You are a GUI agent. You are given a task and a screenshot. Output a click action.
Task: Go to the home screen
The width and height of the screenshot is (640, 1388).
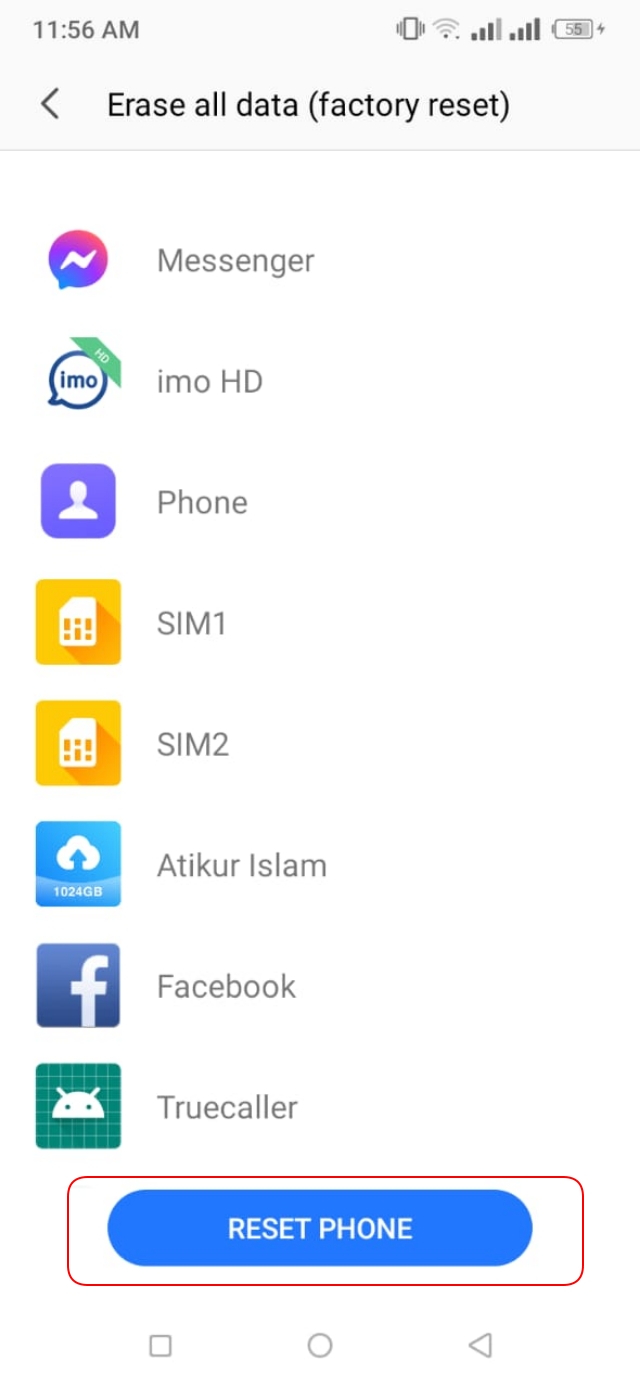pos(320,1345)
